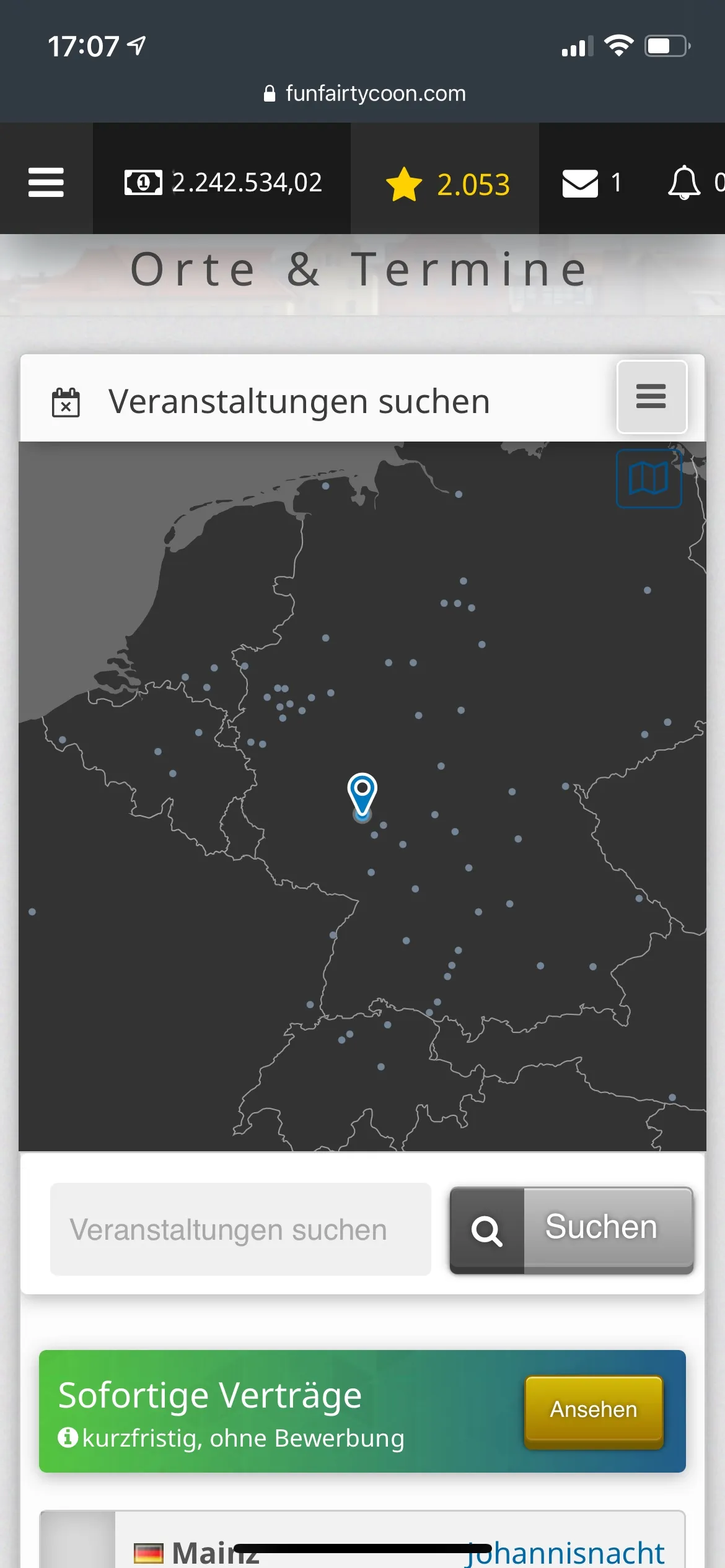Tap the funfairtycoon.com address bar

click(x=364, y=94)
